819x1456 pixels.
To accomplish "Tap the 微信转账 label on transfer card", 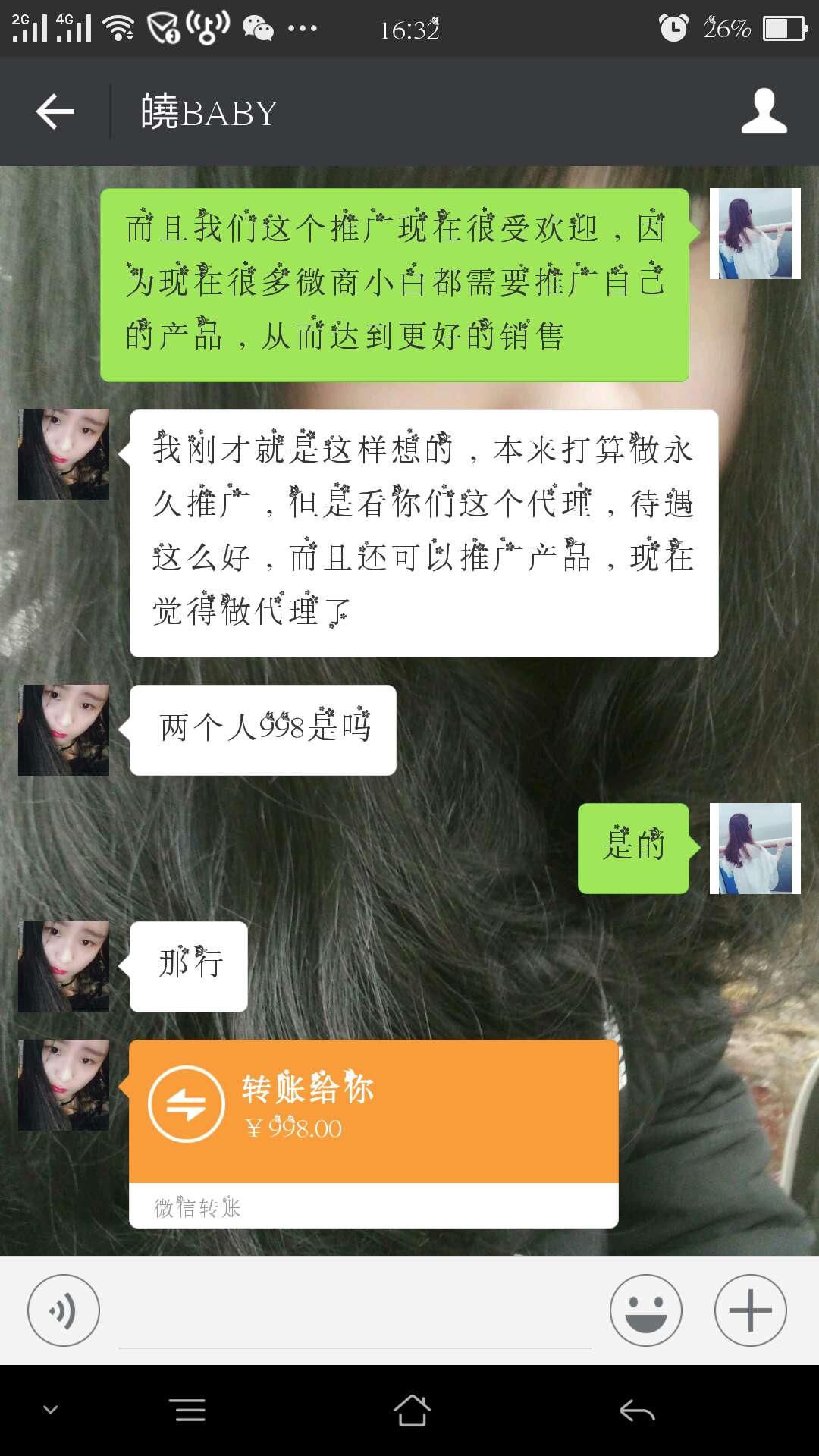I will pos(199,1203).
